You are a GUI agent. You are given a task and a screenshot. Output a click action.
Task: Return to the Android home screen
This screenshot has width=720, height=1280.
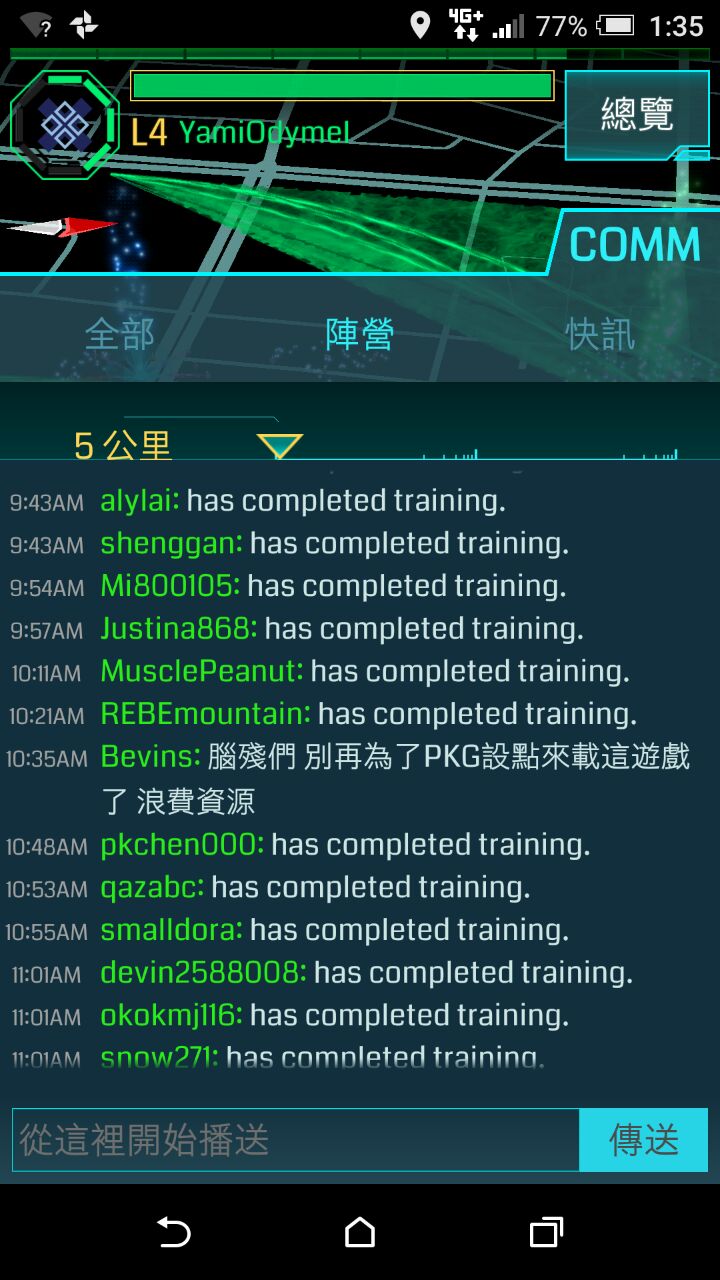click(x=360, y=1232)
